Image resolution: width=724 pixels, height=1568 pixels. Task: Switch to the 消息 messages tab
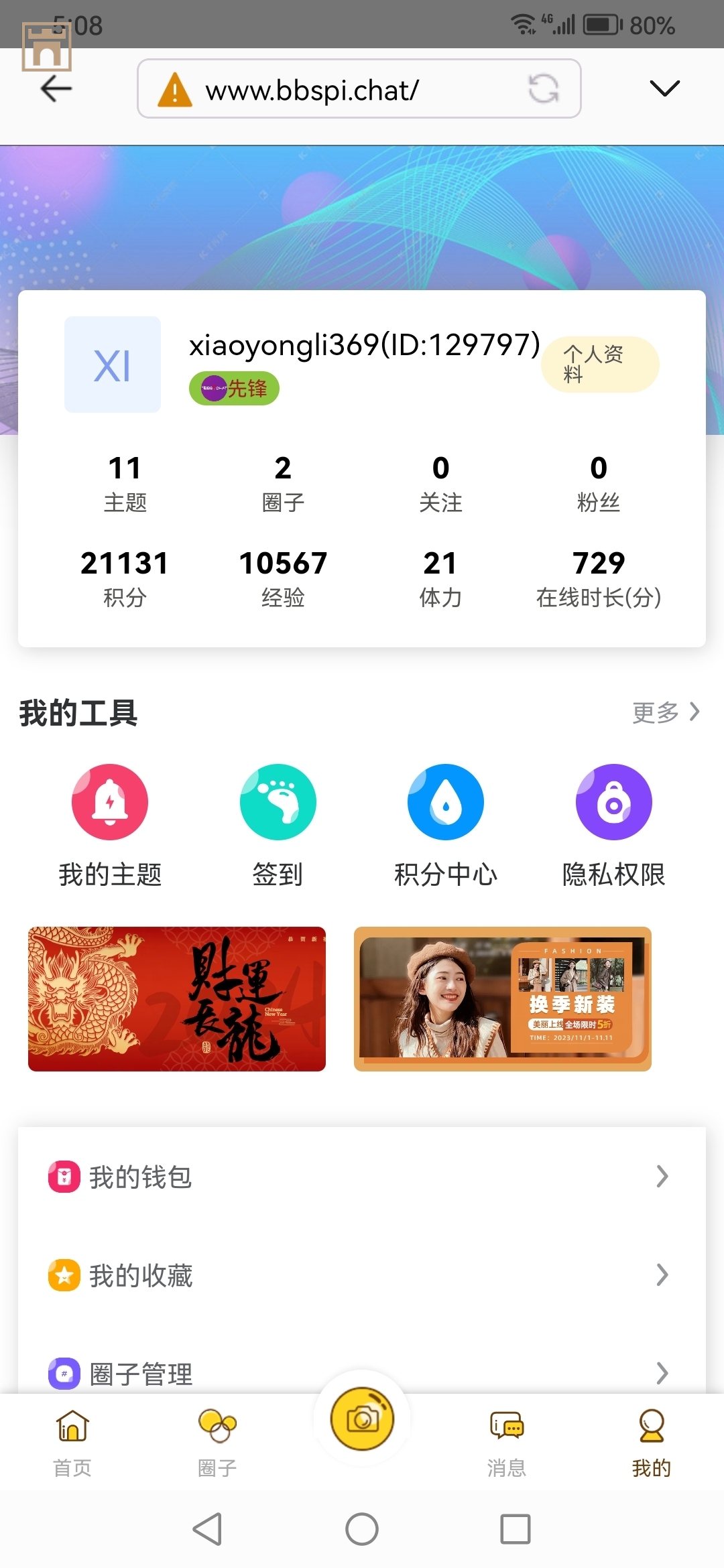click(x=507, y=1441)
